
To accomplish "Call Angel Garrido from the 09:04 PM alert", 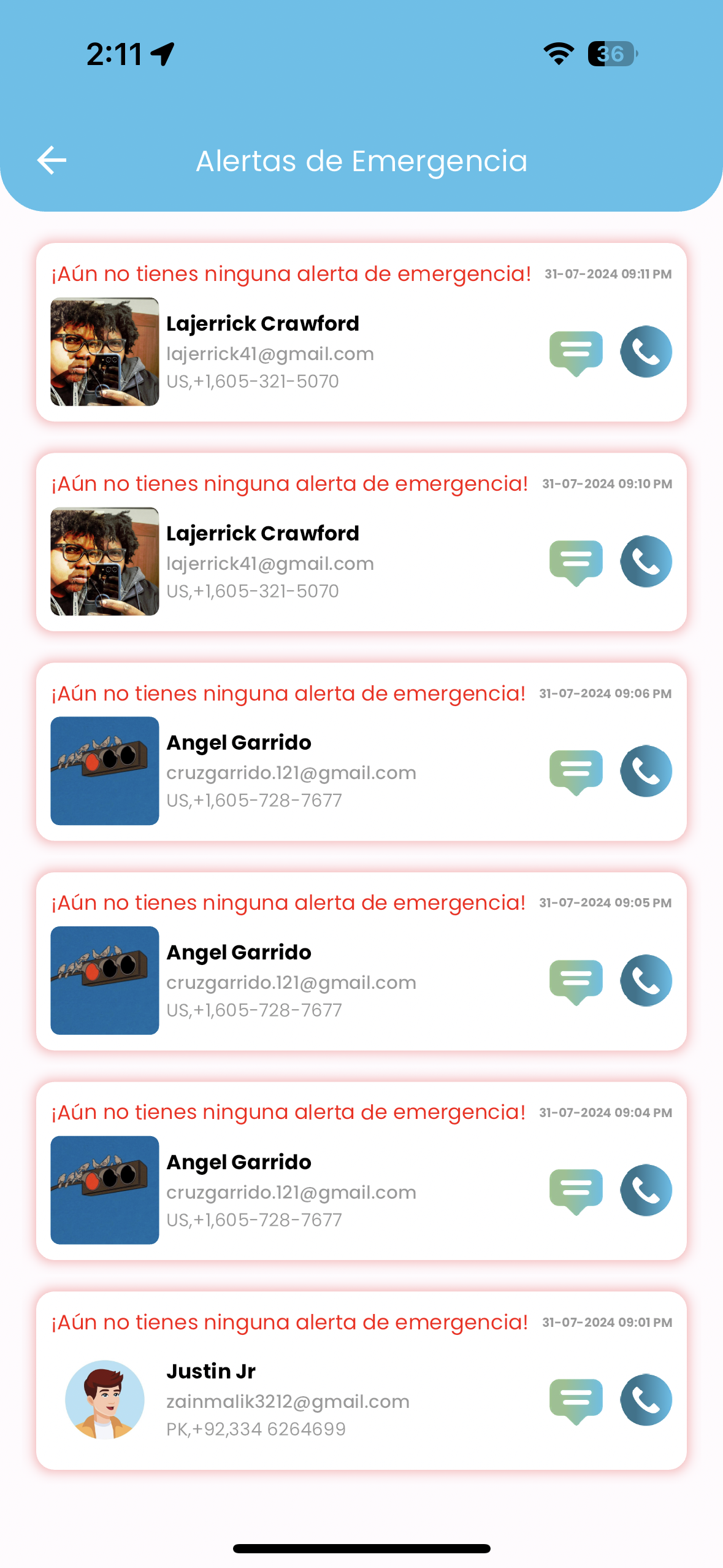I will click(646, 1190).
